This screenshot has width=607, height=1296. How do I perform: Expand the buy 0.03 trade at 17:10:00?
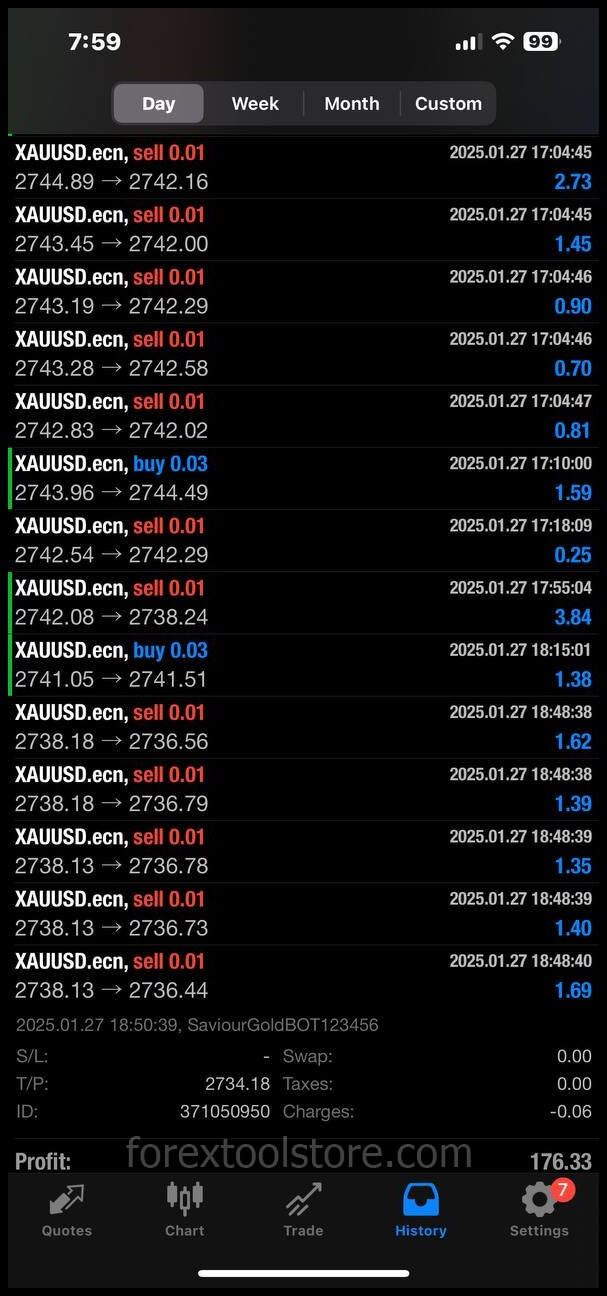pos(303,478)
